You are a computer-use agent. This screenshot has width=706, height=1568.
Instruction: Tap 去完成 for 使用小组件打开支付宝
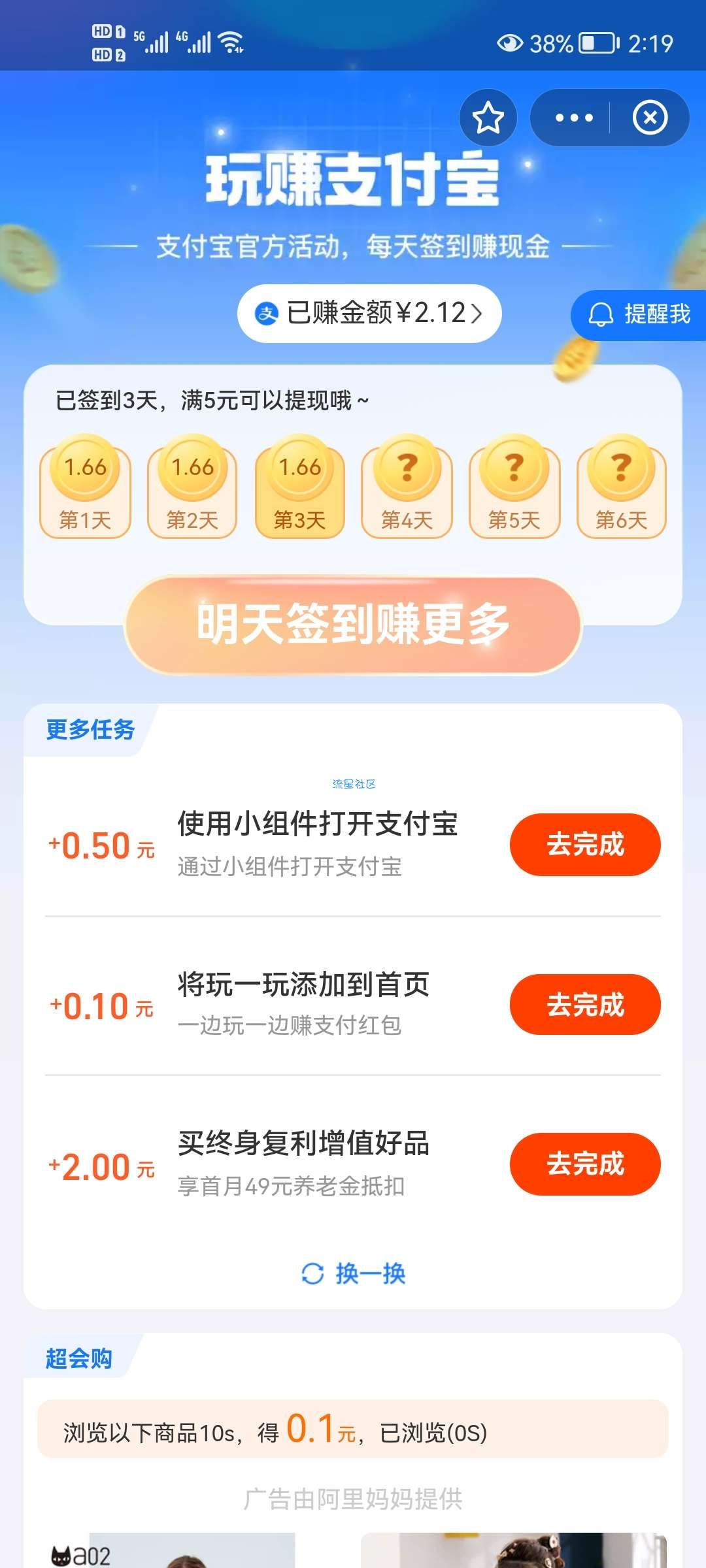(x=585, y=844)
